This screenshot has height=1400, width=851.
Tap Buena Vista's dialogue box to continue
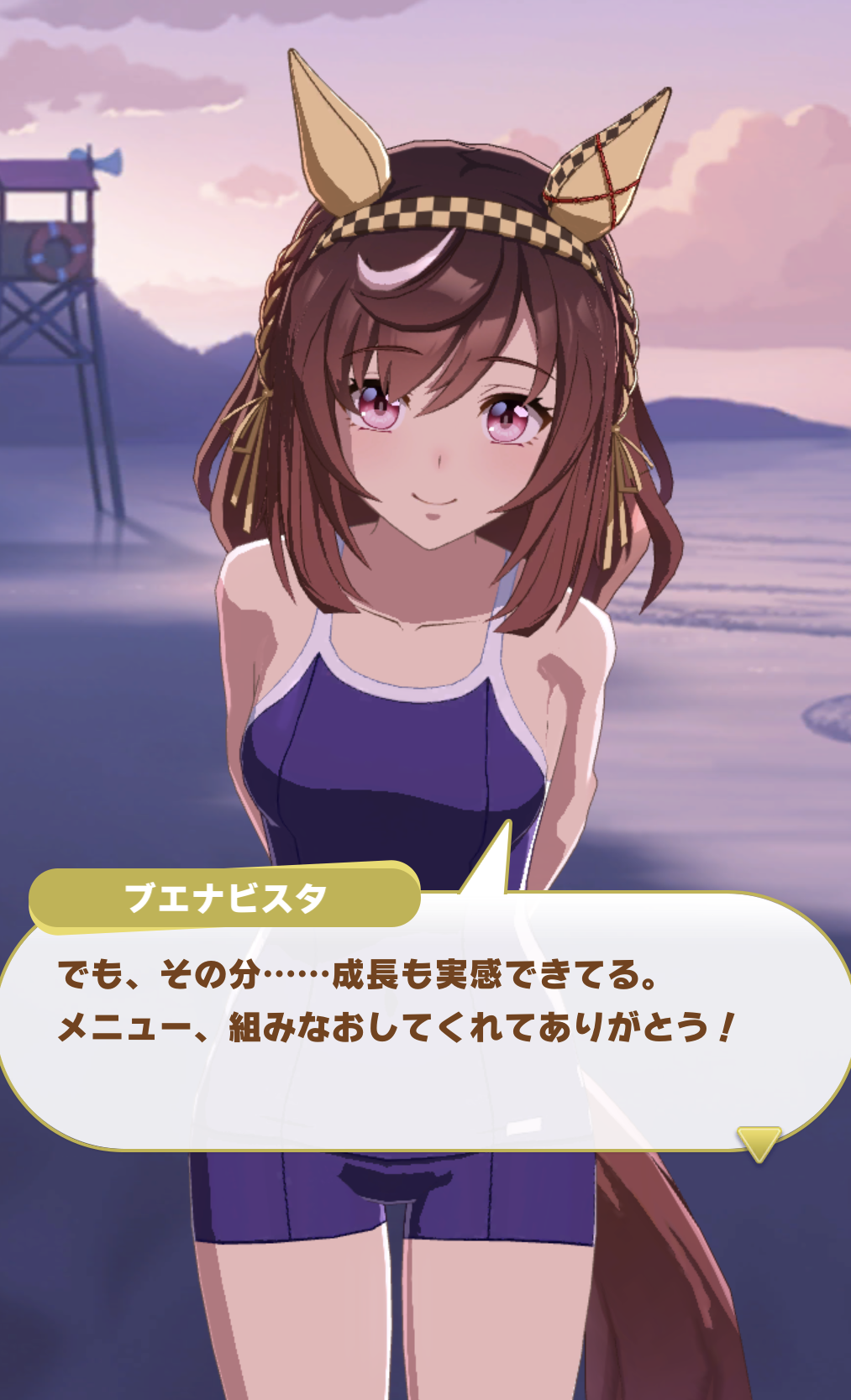(425, 1020)
